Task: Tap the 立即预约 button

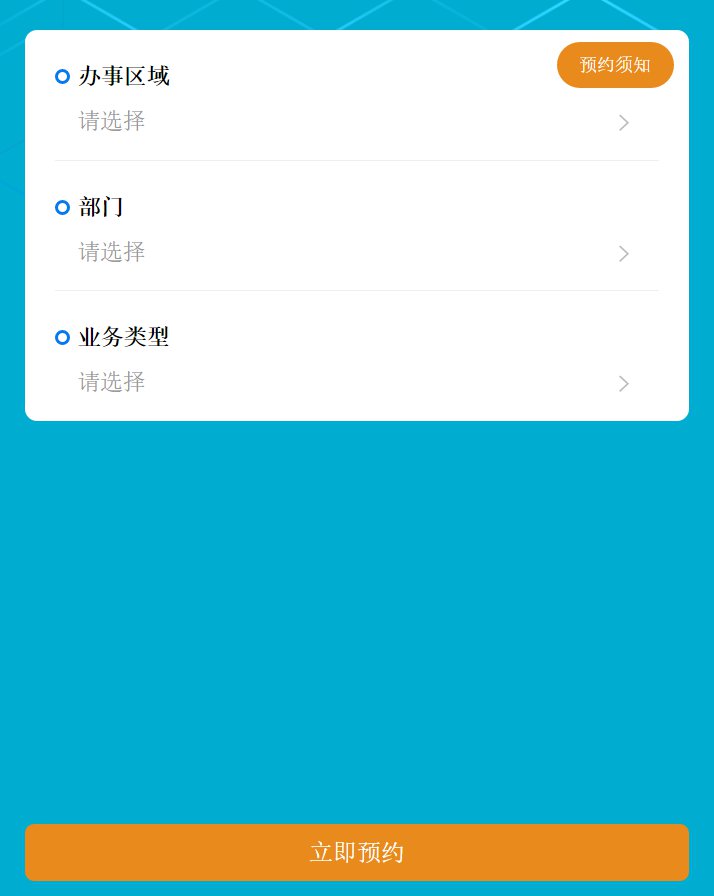Action: (x=357, y=852)
